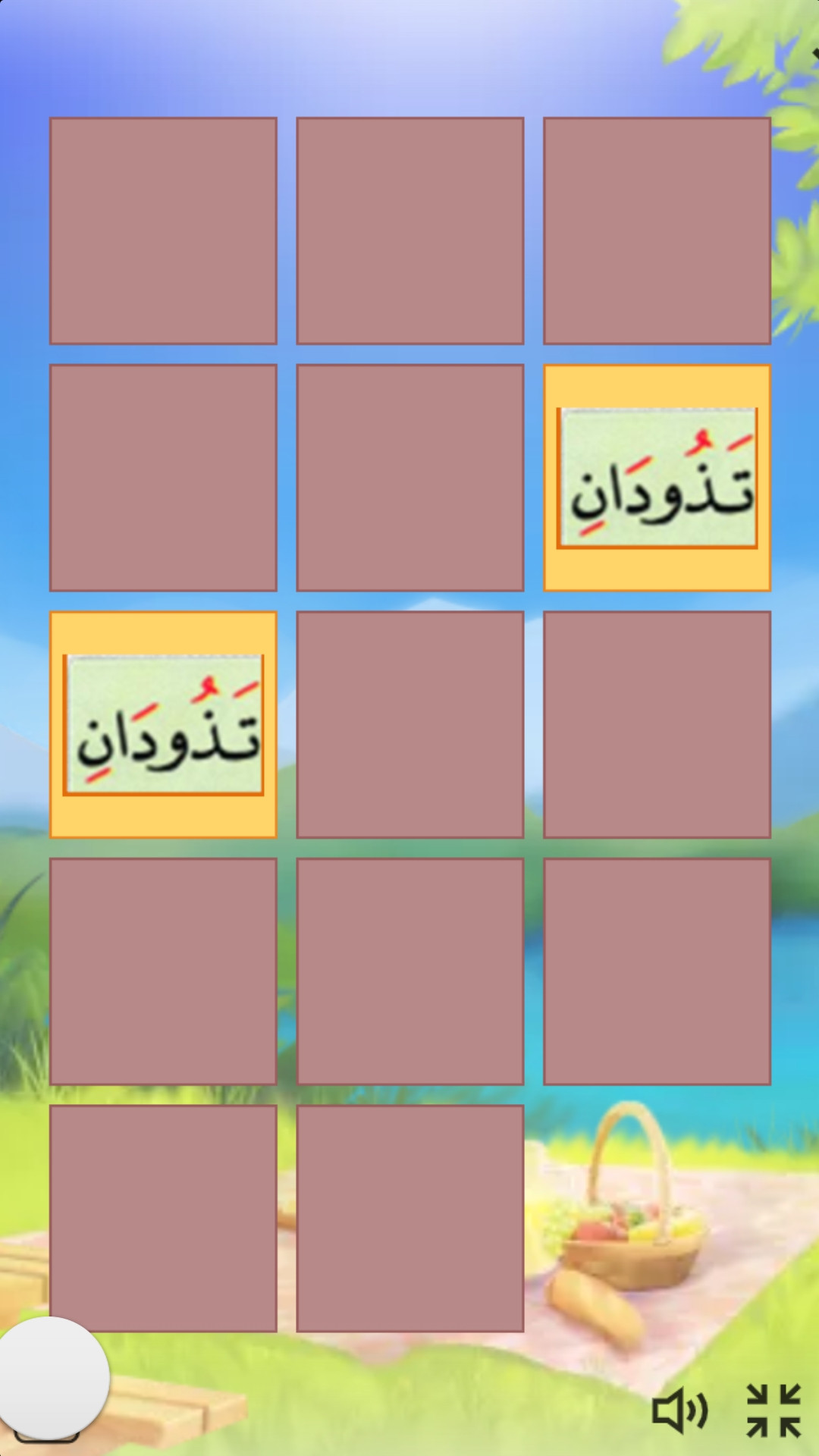Viewport: 819px width, 1456px height.
Task: Flip the fourth-row right face-down card
Action: click(657, 971)
